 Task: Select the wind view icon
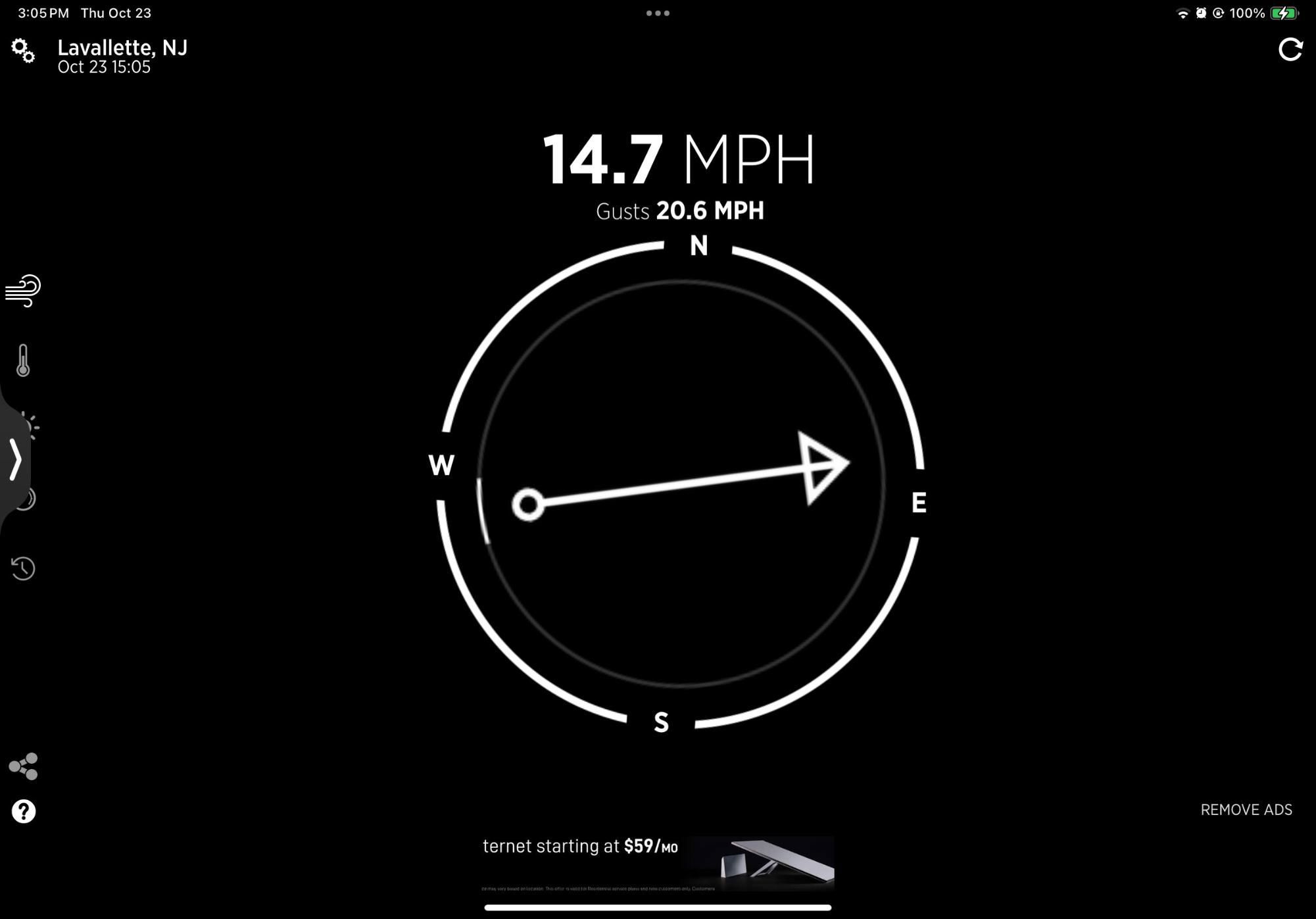coord(23,291)
